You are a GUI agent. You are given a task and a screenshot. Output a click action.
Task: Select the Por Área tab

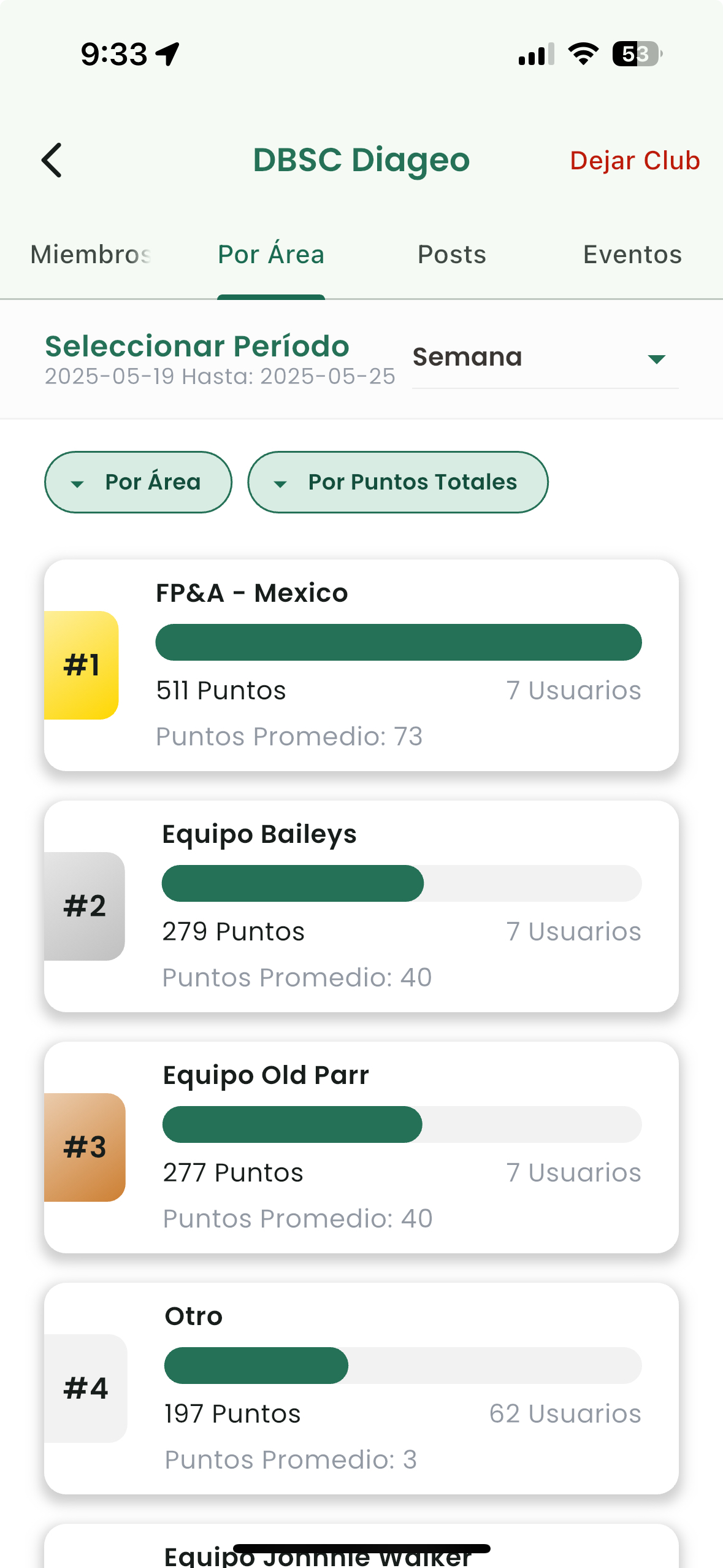coord(271,255)
